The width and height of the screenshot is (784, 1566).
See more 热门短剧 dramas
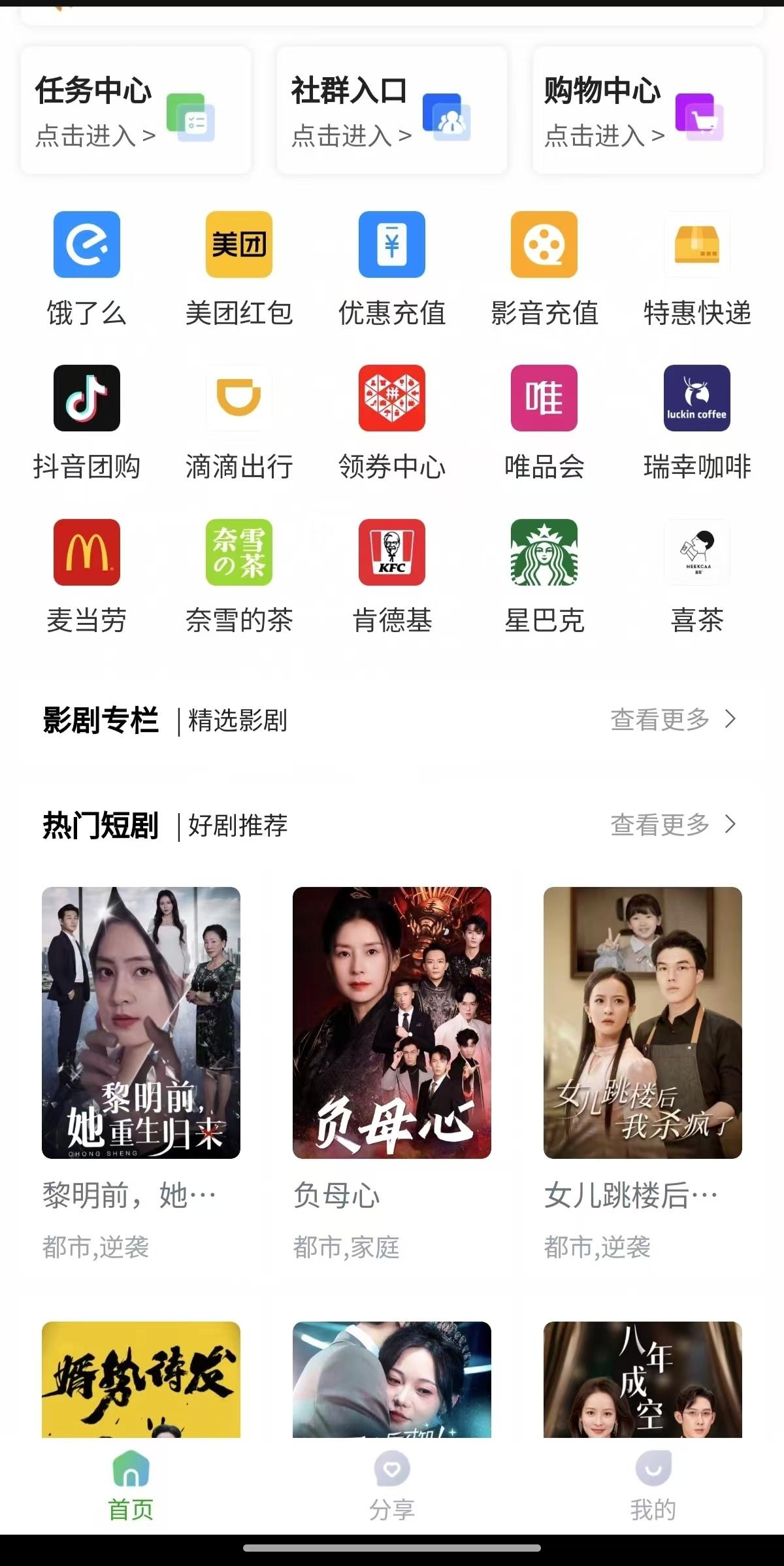point(673,825)
